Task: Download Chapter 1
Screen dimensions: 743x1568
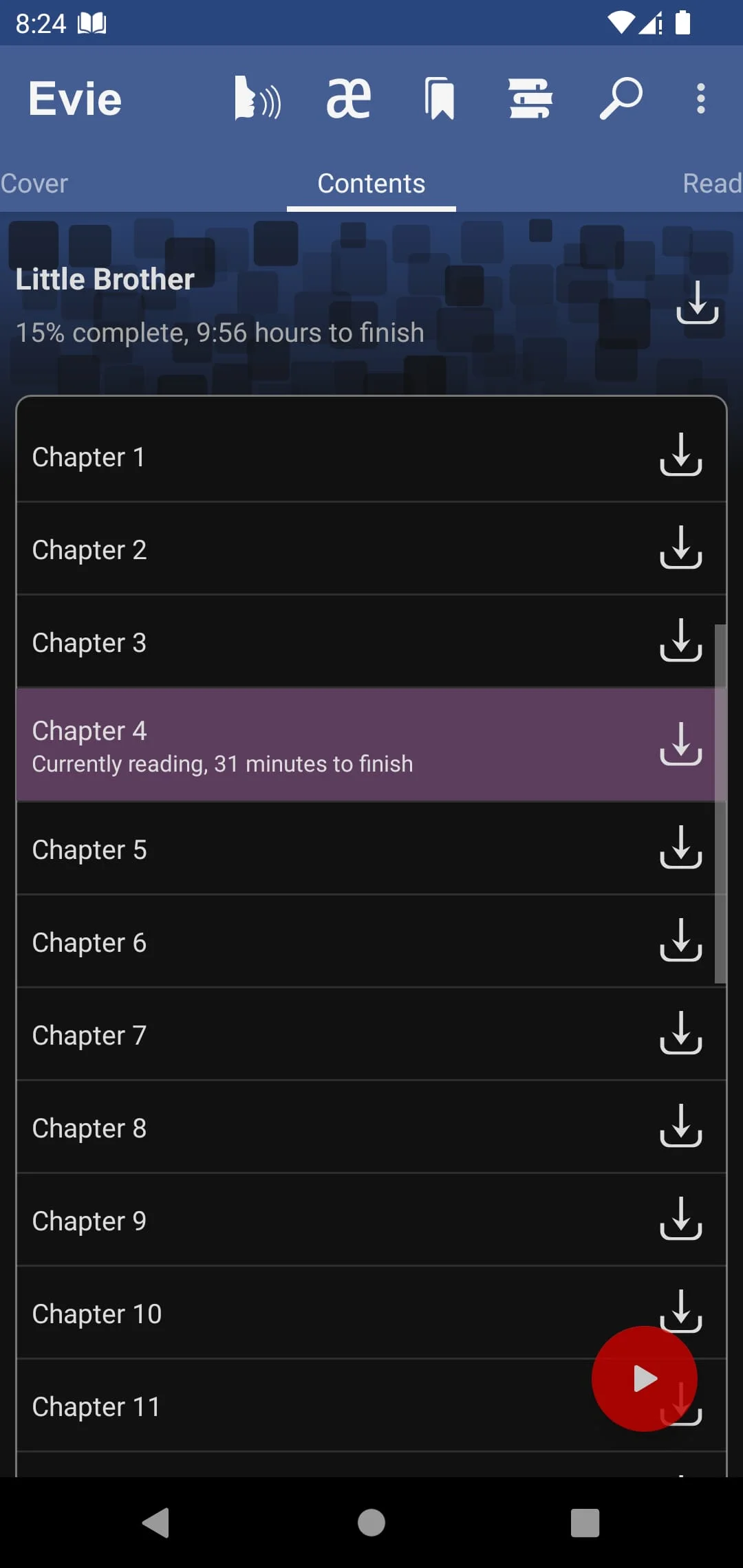Action: pyautogui.click(x=682, y=457)
